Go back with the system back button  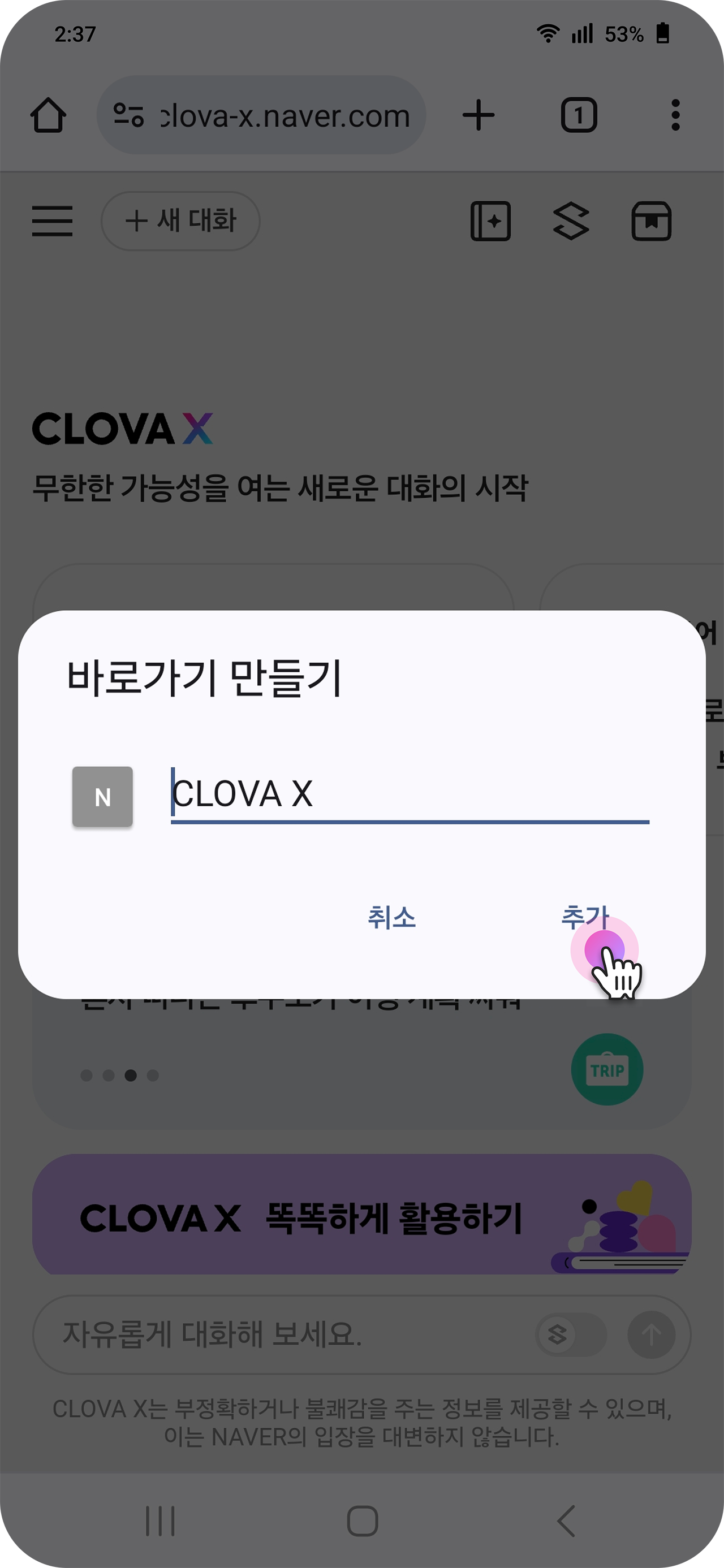[566, 1521]
